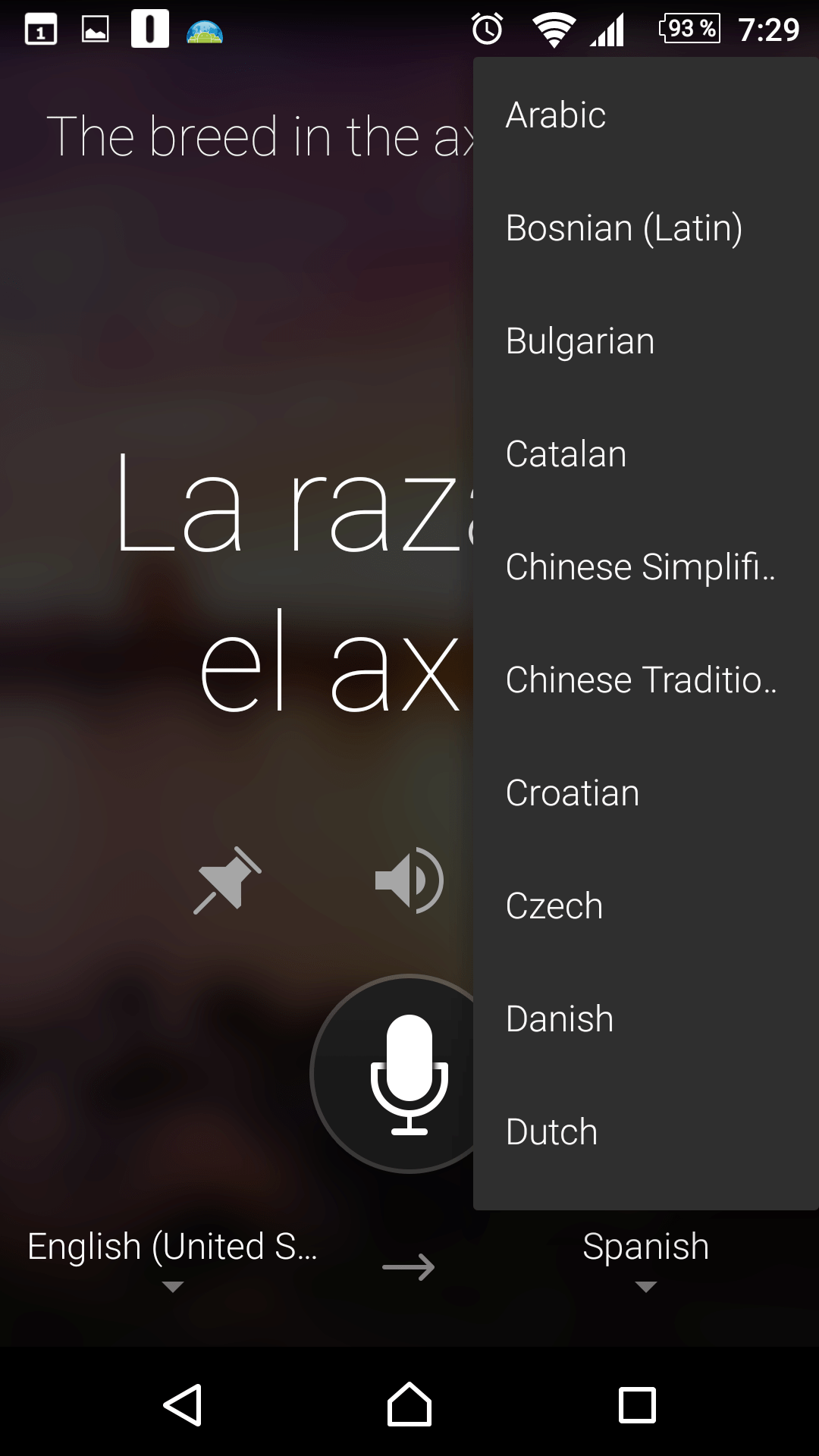The image size is (819, 1456).
Task: Go back using system back button
Action: [183, 1404]
